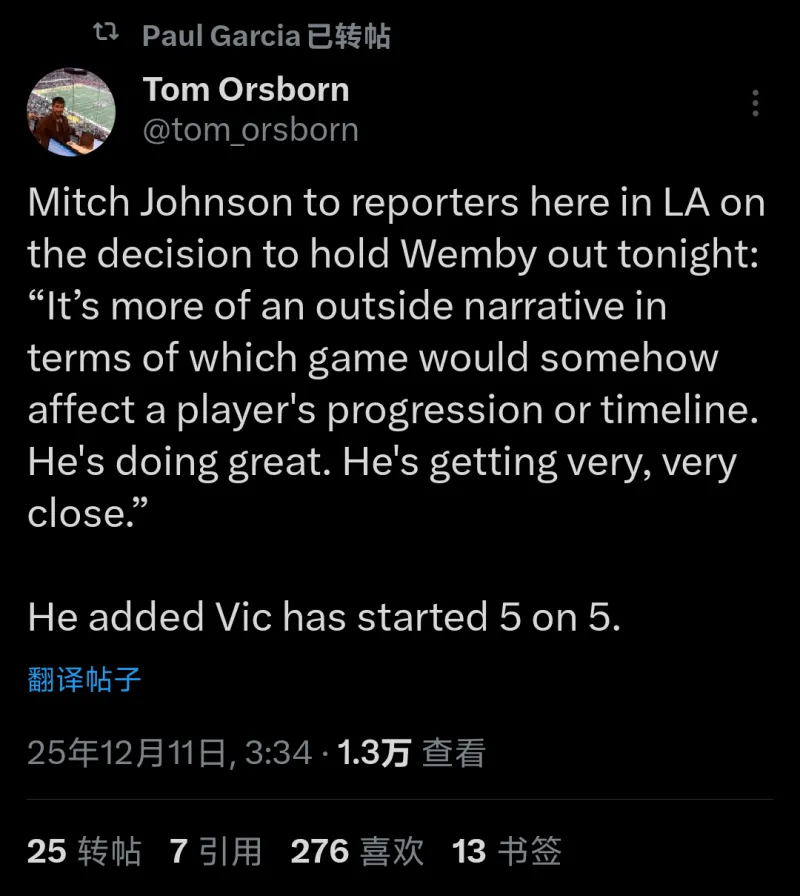This screenshot has width=800, height=896.
Task: Open the 7 quote posts
Action: [216, 851]
